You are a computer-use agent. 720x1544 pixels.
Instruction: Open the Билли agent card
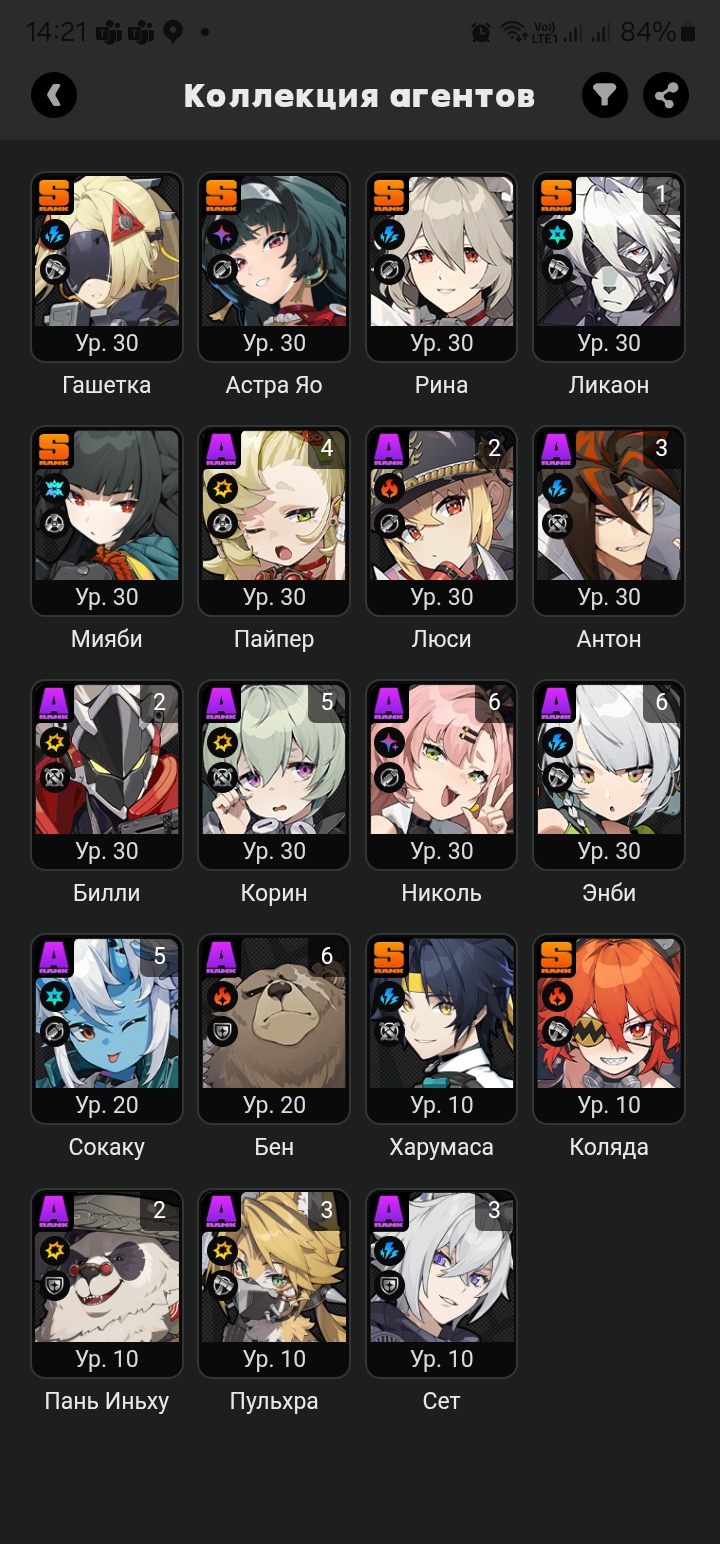107,775
